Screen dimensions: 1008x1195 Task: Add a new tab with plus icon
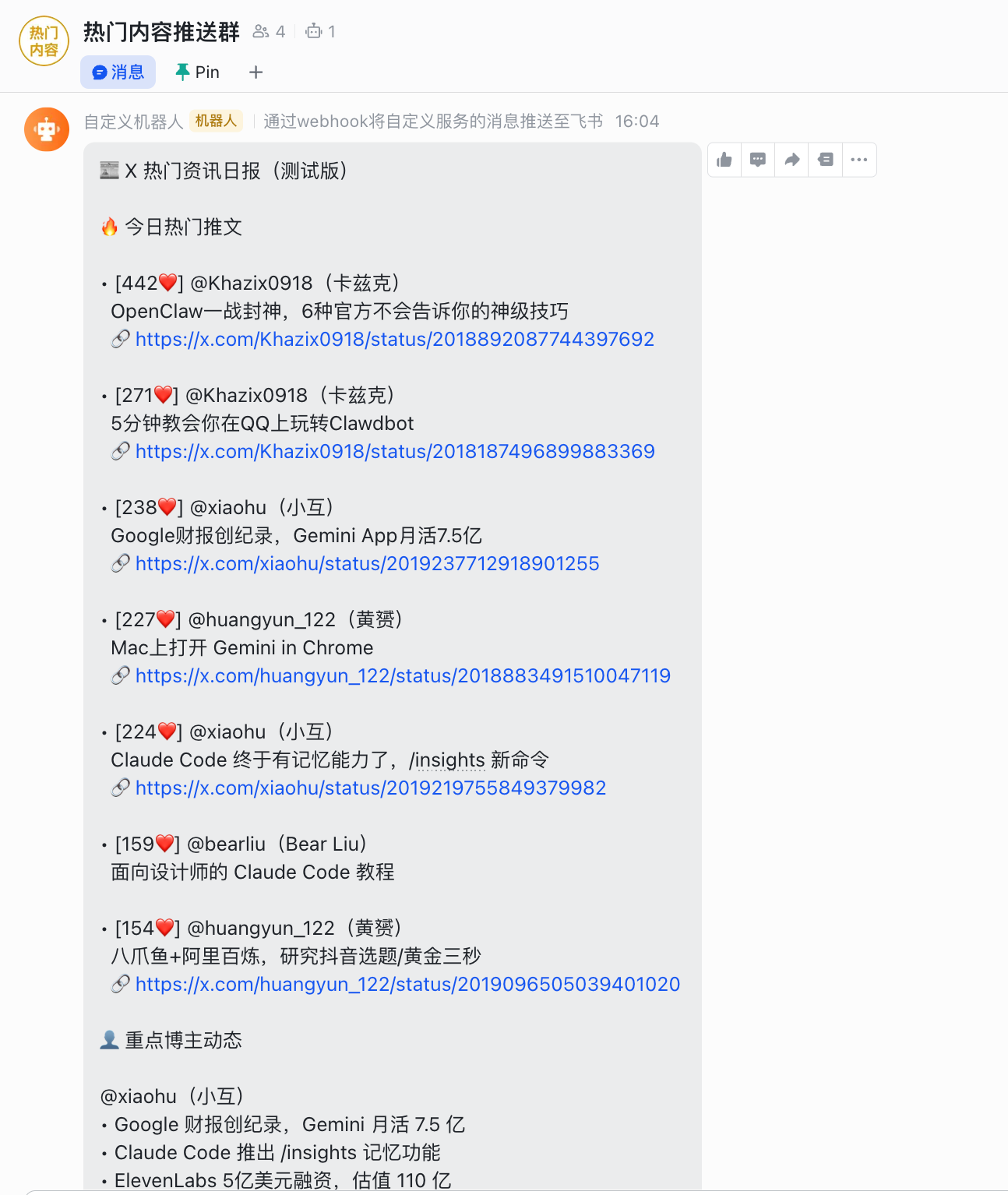point(256,72)
